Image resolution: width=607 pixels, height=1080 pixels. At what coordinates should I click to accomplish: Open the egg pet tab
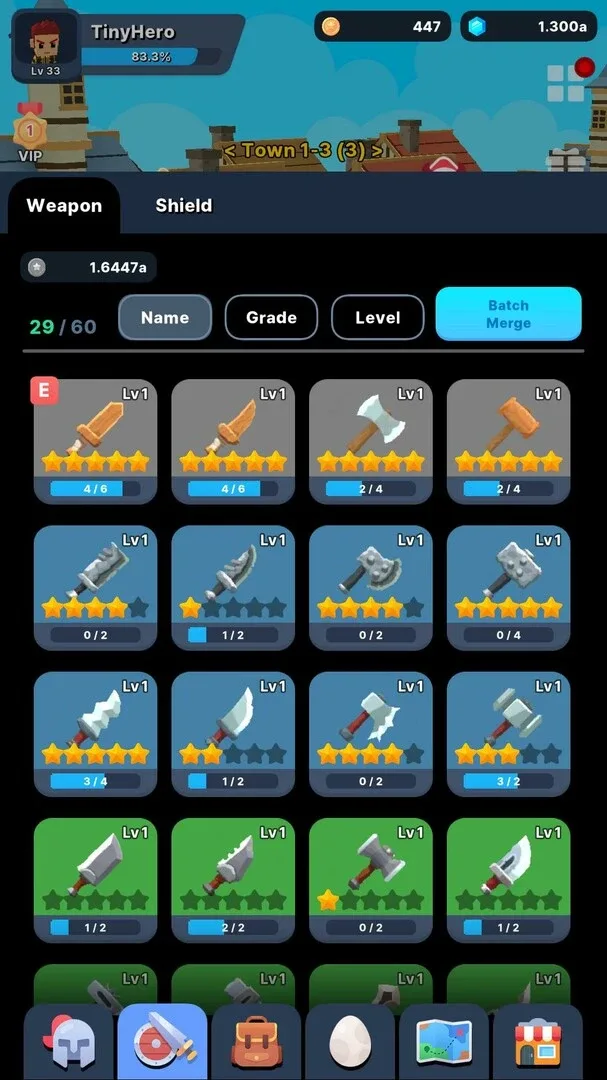pos(350,1042)
